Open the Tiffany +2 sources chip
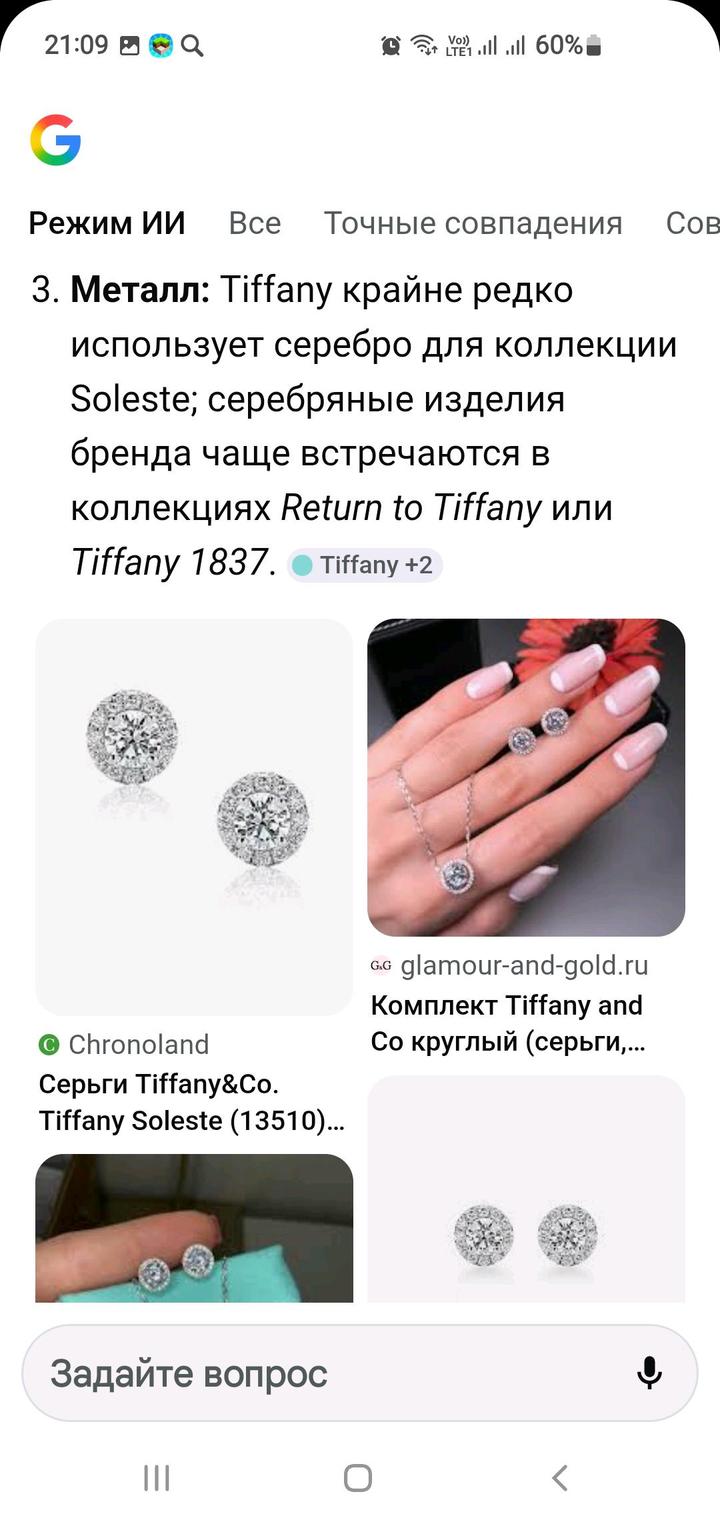The height and width of the screenshot is (1520, 720). click(366, 565)
